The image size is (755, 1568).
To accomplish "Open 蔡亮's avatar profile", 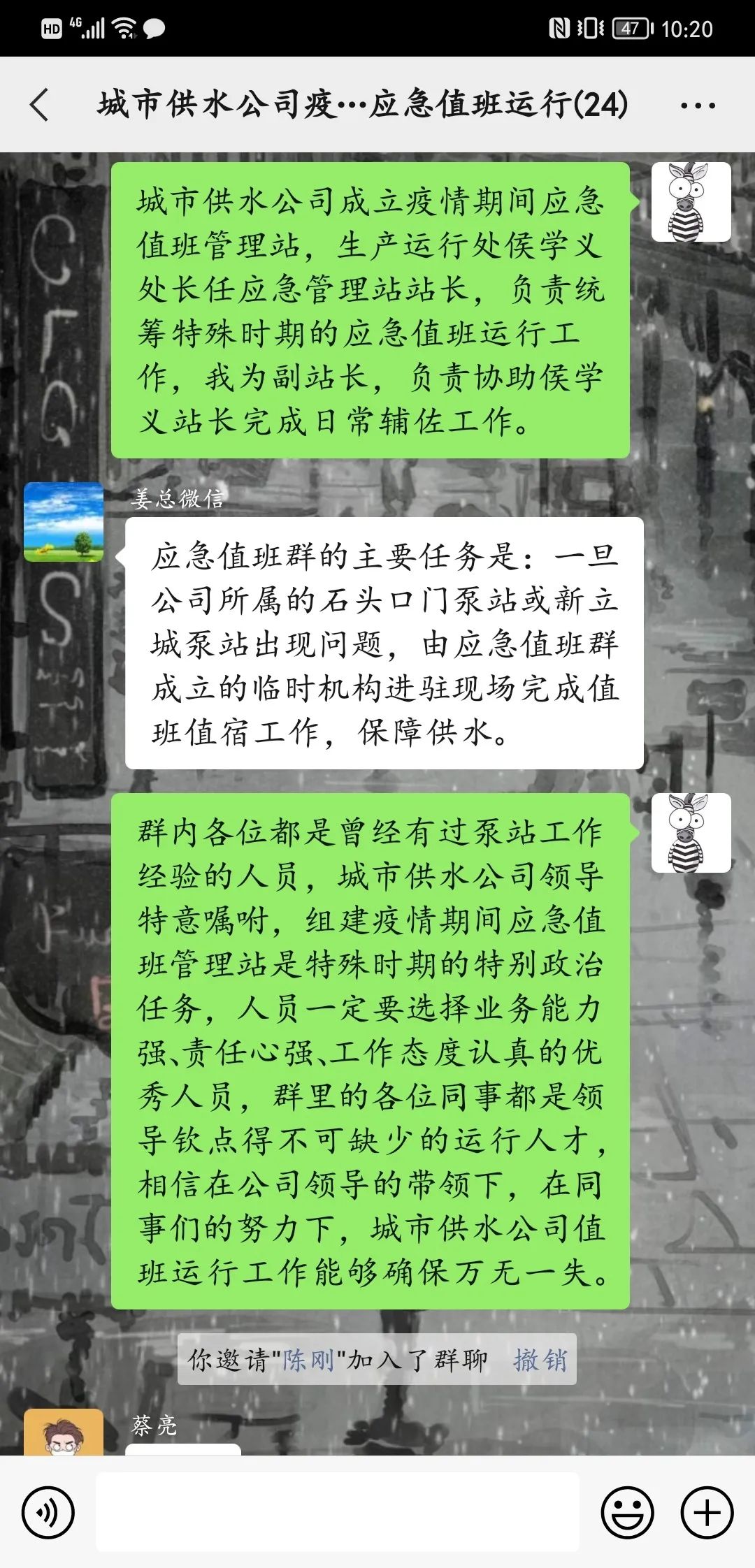I will pyautogui.click(x=64, y=1432).
